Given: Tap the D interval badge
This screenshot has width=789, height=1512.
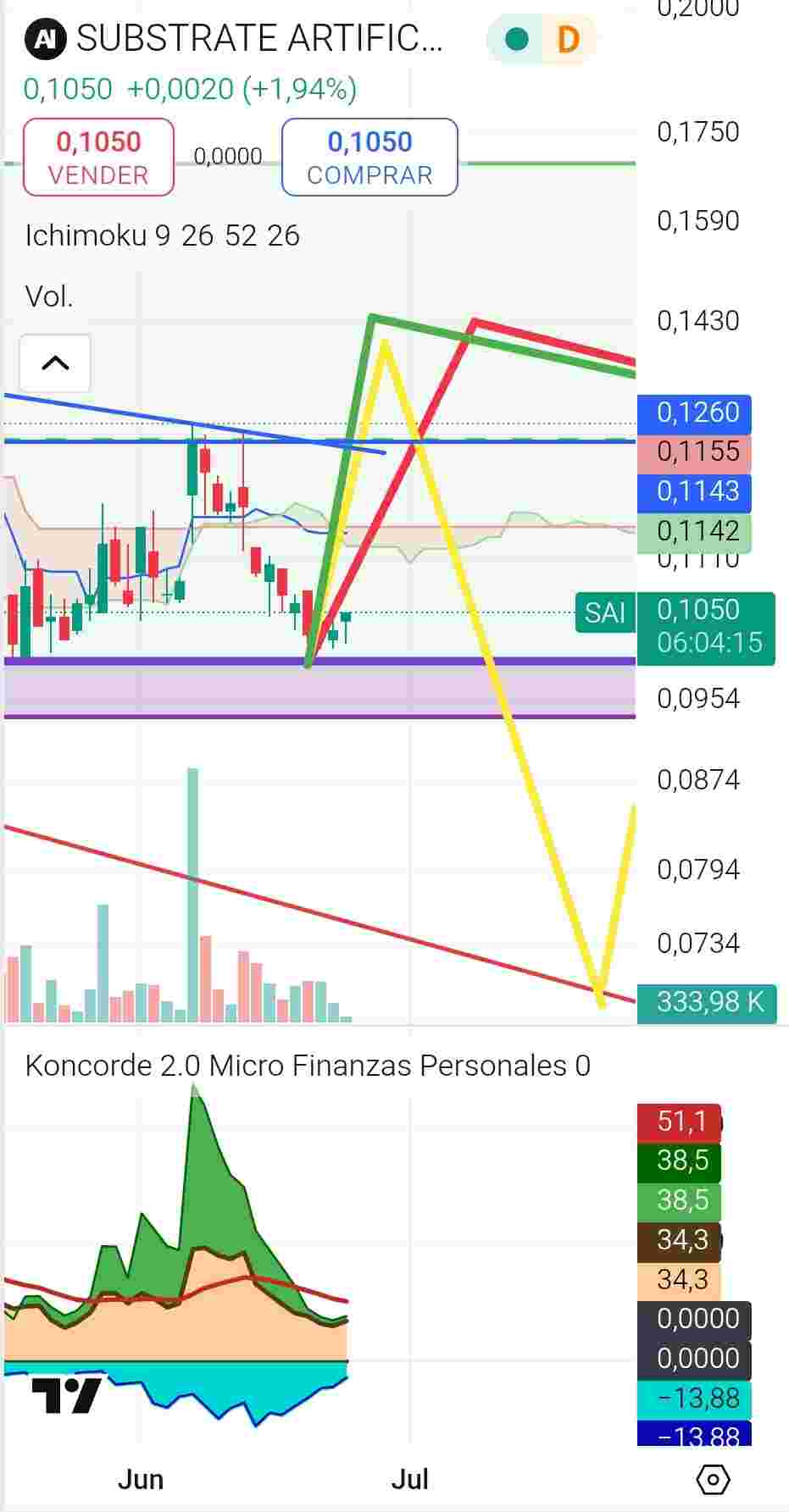Looking at the screenshot, I should (x=568, y=39).
